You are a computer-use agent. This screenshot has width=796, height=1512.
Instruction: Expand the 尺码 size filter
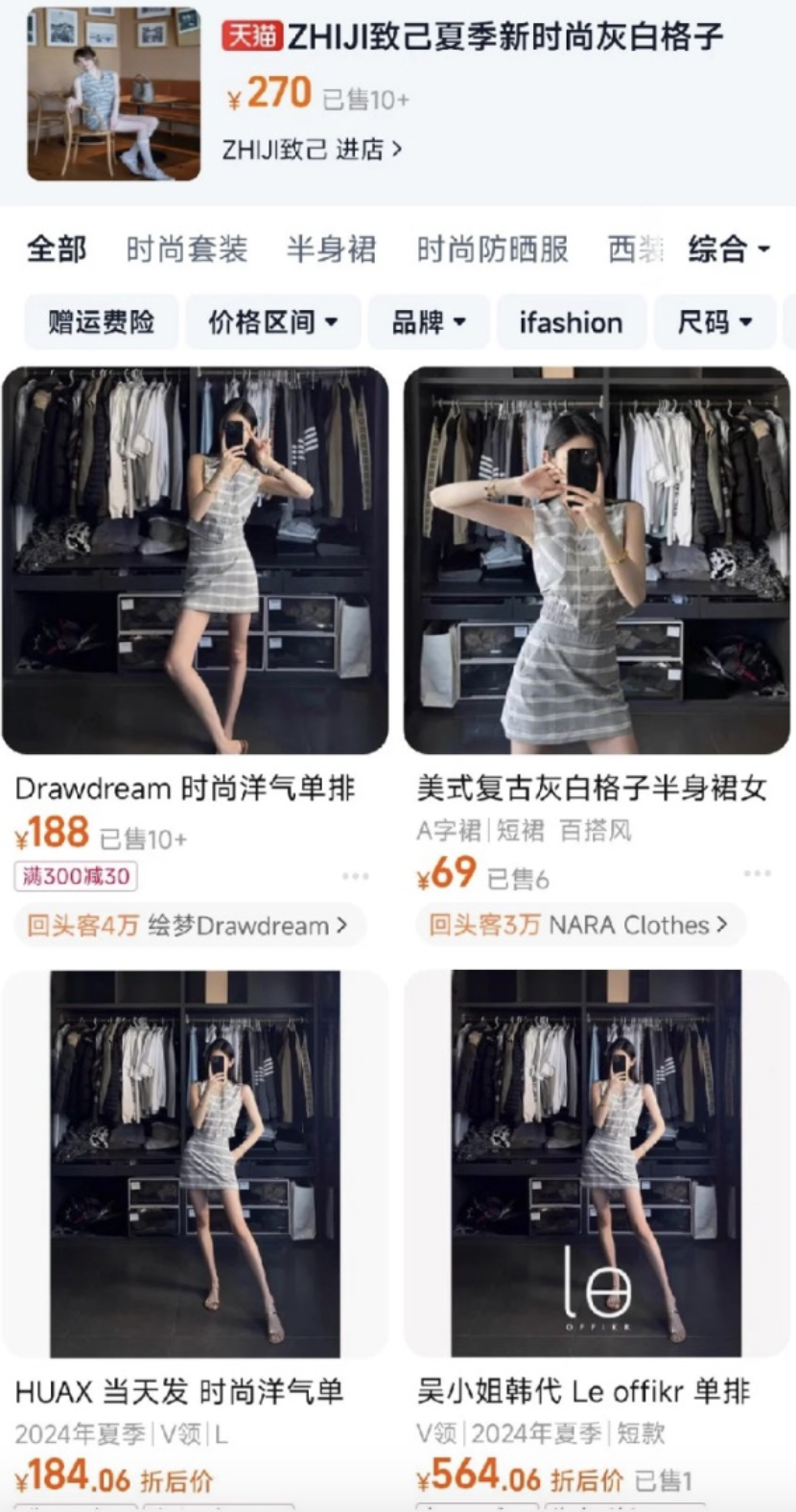click(714, 322)
